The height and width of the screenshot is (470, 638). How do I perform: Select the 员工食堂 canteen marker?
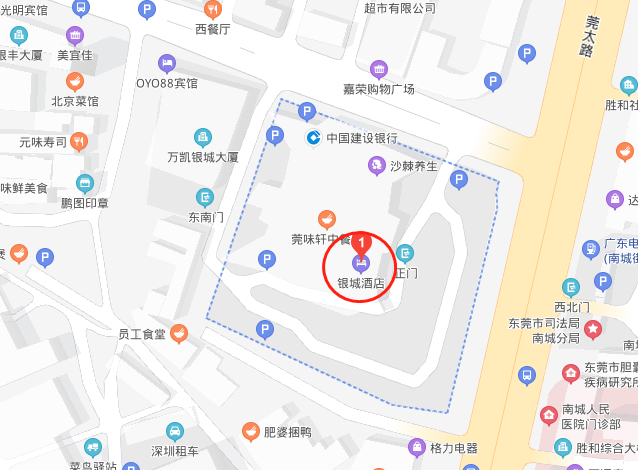[x=179, y=333]
